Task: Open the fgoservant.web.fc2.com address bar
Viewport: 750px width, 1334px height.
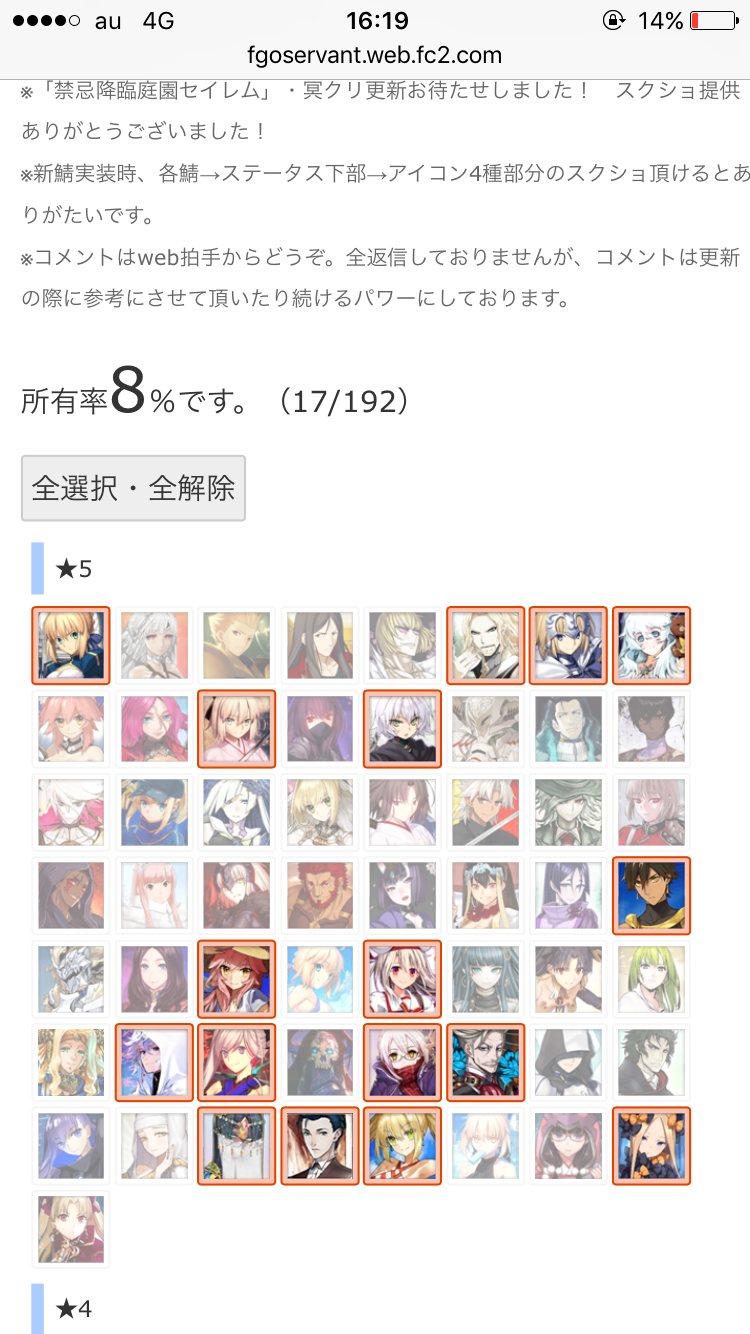Action: [x=376, y=55]
